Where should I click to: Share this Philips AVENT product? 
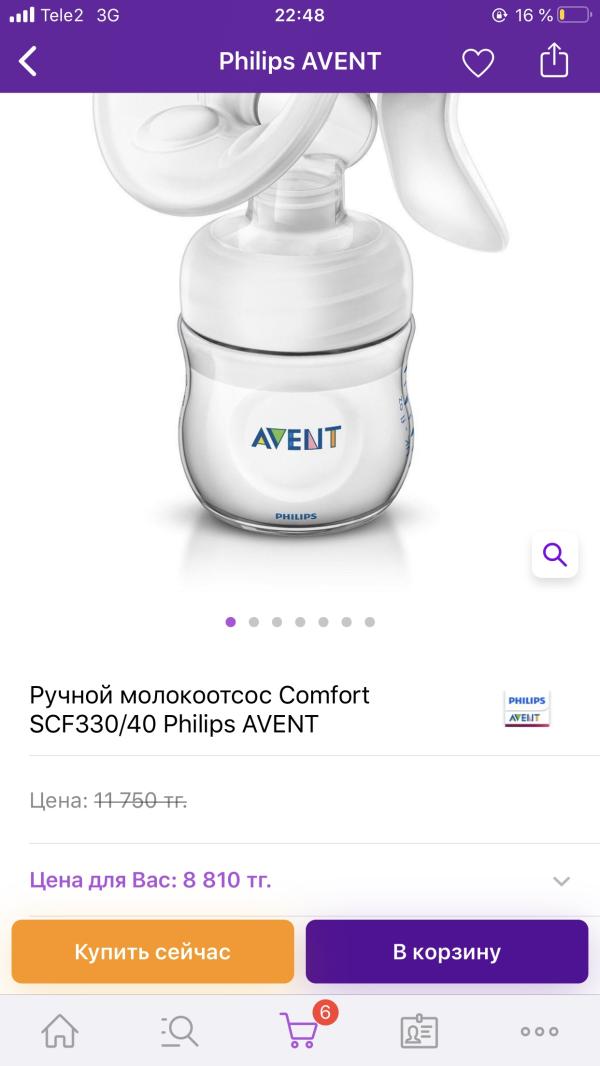click(x=554, y=62)
